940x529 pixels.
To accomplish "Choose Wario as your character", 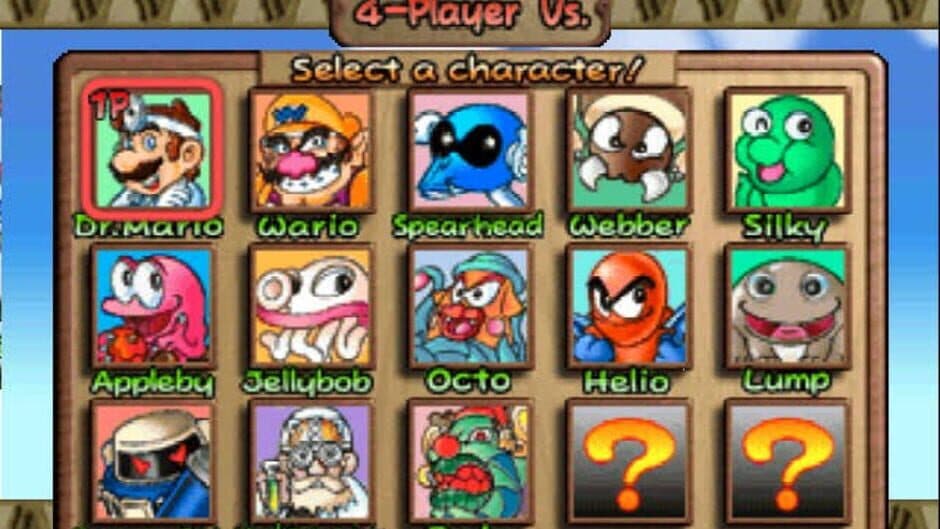I will pyautogui.click(x=310, y=150).
